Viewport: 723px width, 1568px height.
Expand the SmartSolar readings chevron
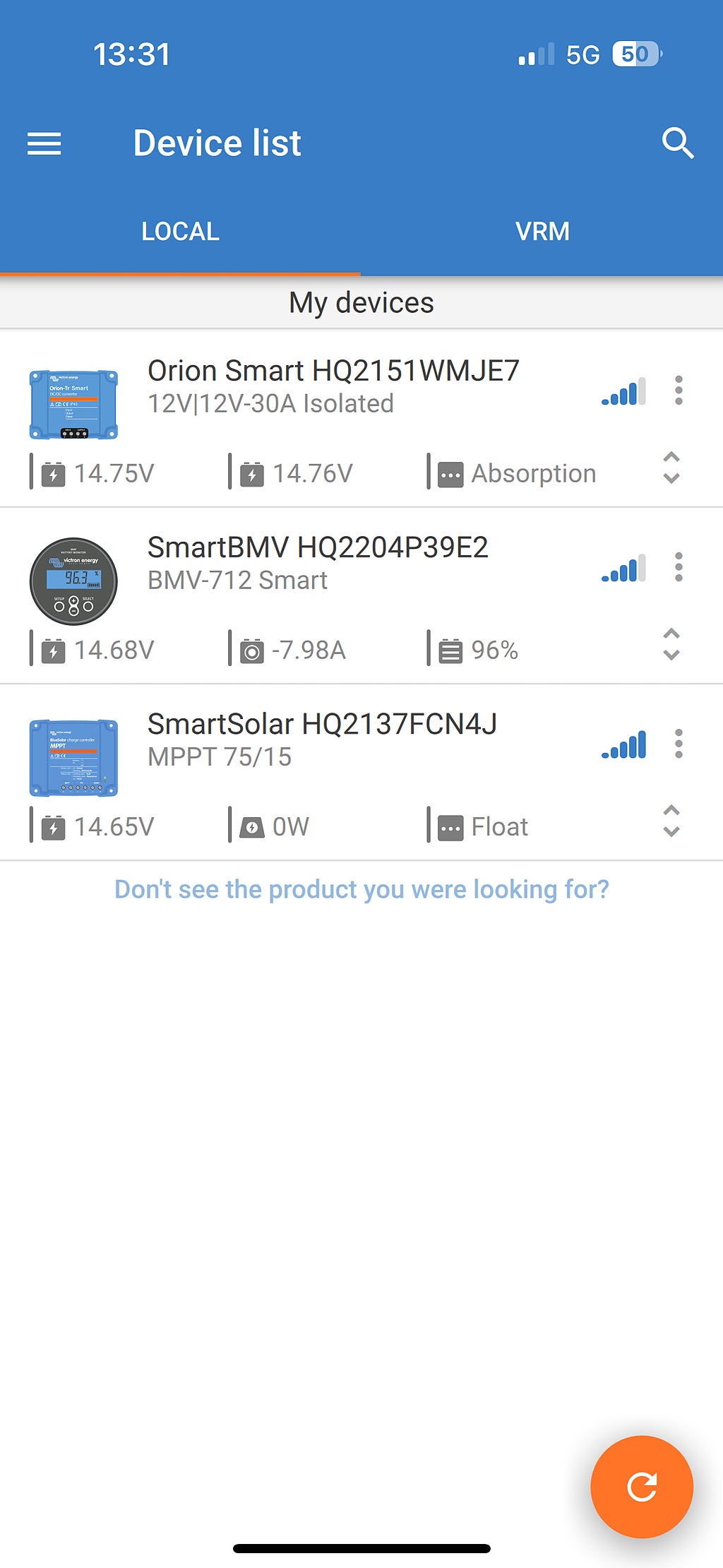tap(671, 821)
